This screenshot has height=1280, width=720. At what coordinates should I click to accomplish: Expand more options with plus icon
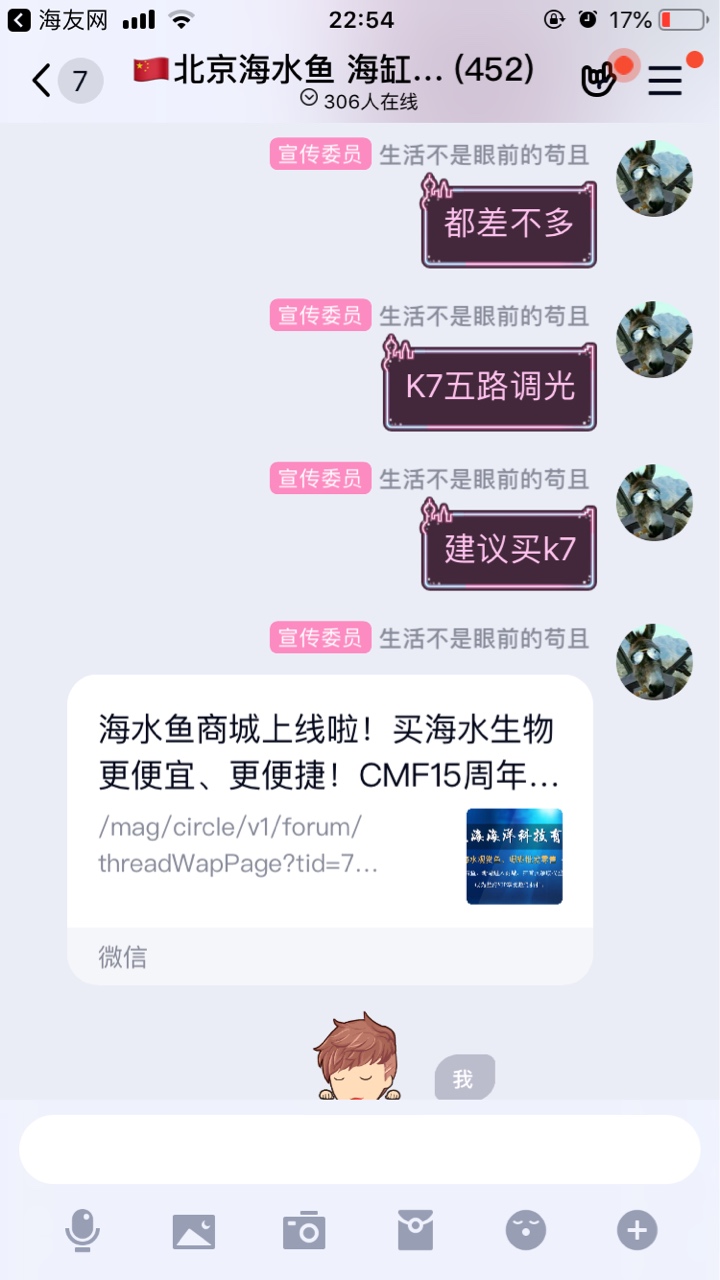pyautogui.click(x=637, y=1230)
